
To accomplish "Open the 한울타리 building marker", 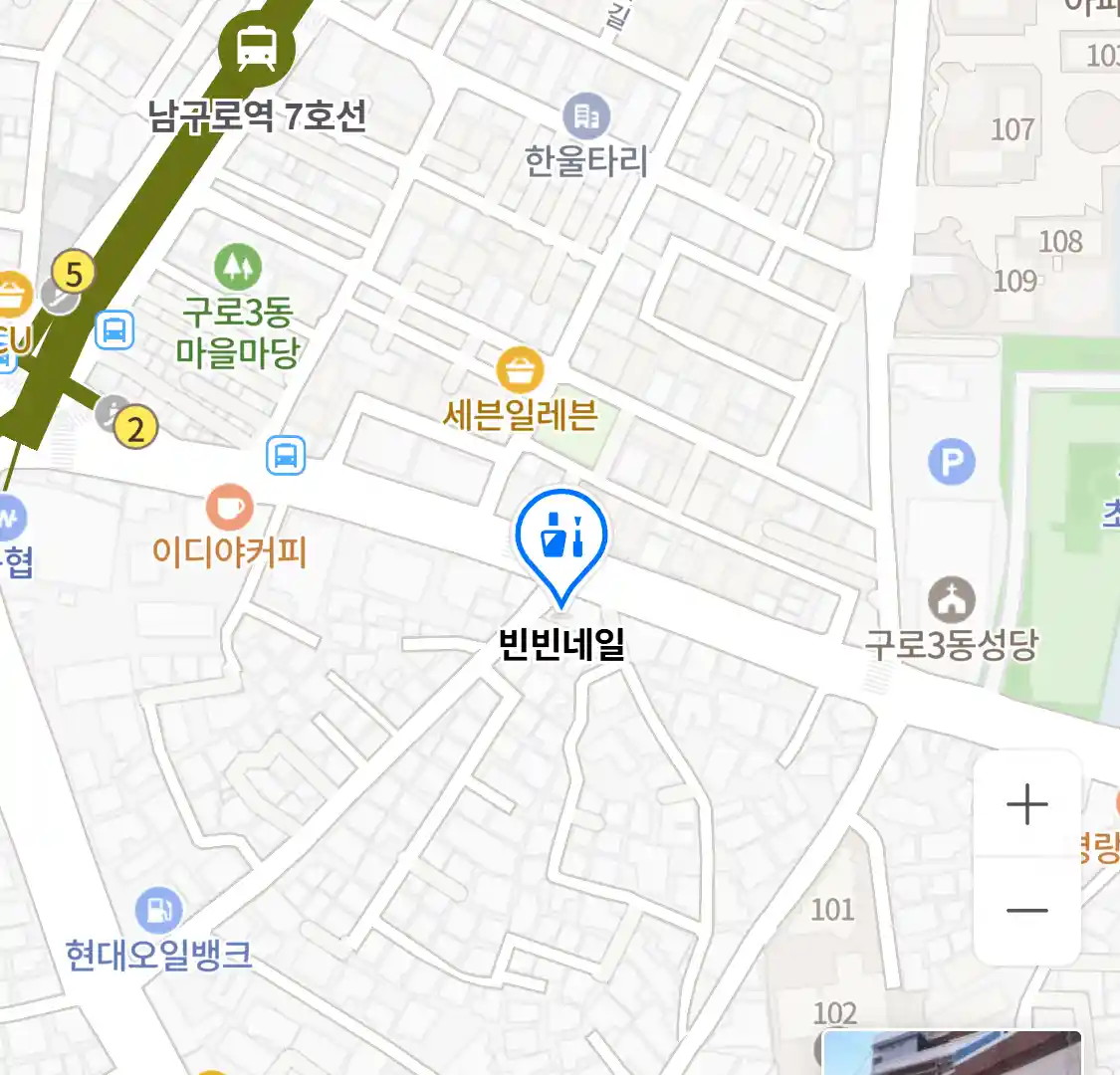I will click(x=586, y=117).
